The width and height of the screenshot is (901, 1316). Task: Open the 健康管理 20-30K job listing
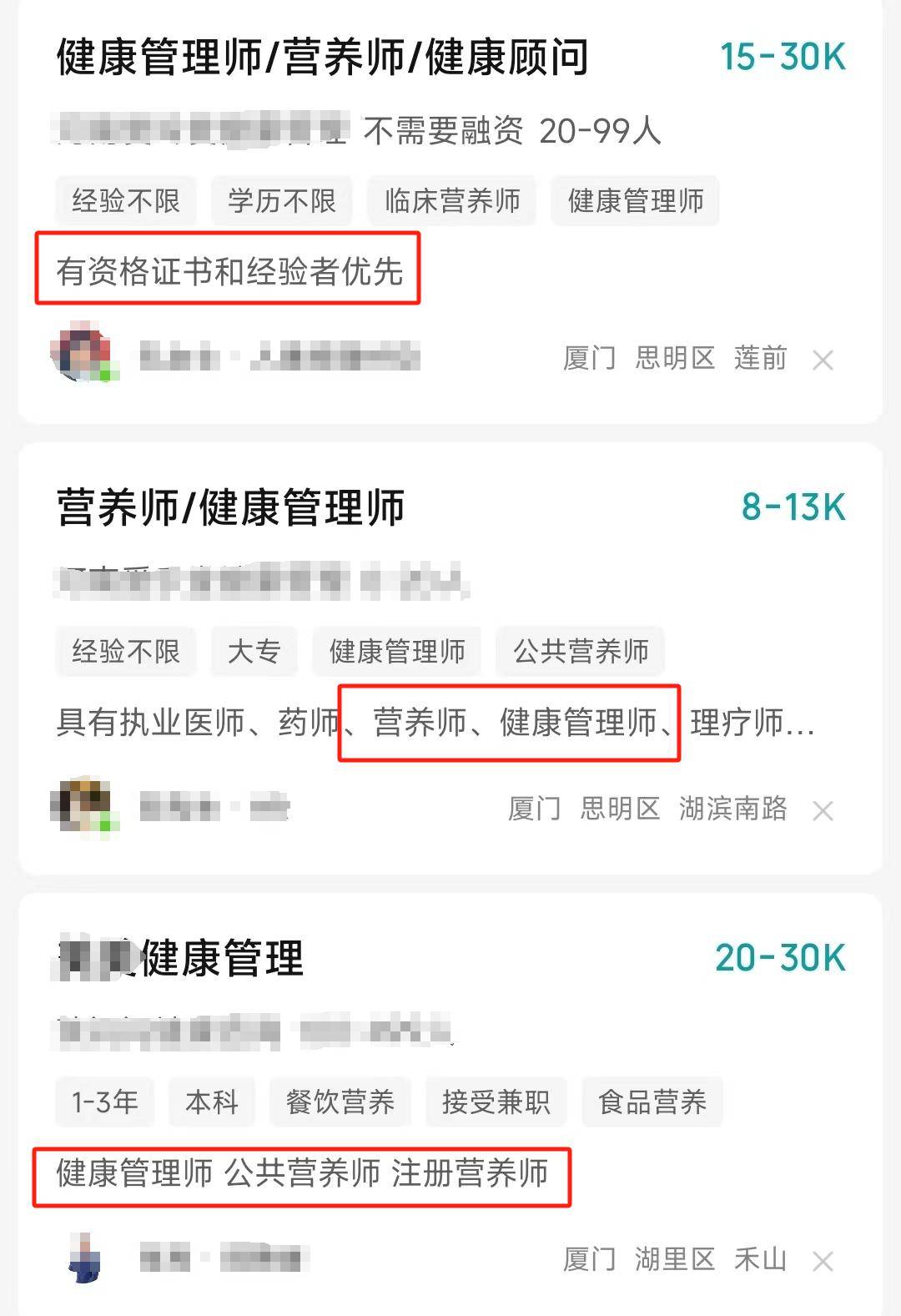[x=222, y=958]
